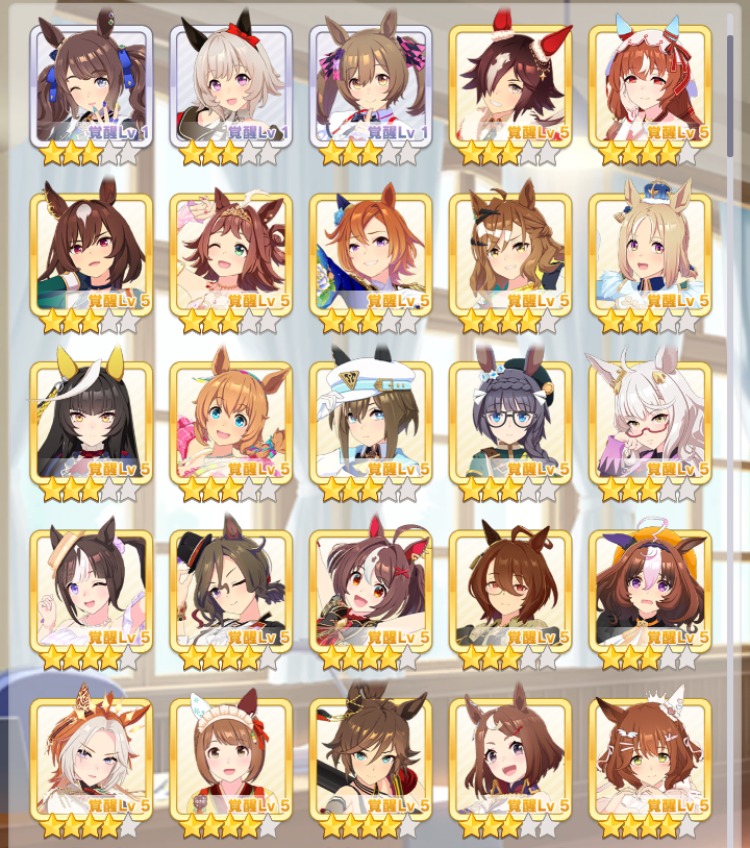Select the white-haired girl with the antler headpiece
The height and width of the screenshot is (848, 750).
(91, 762)
